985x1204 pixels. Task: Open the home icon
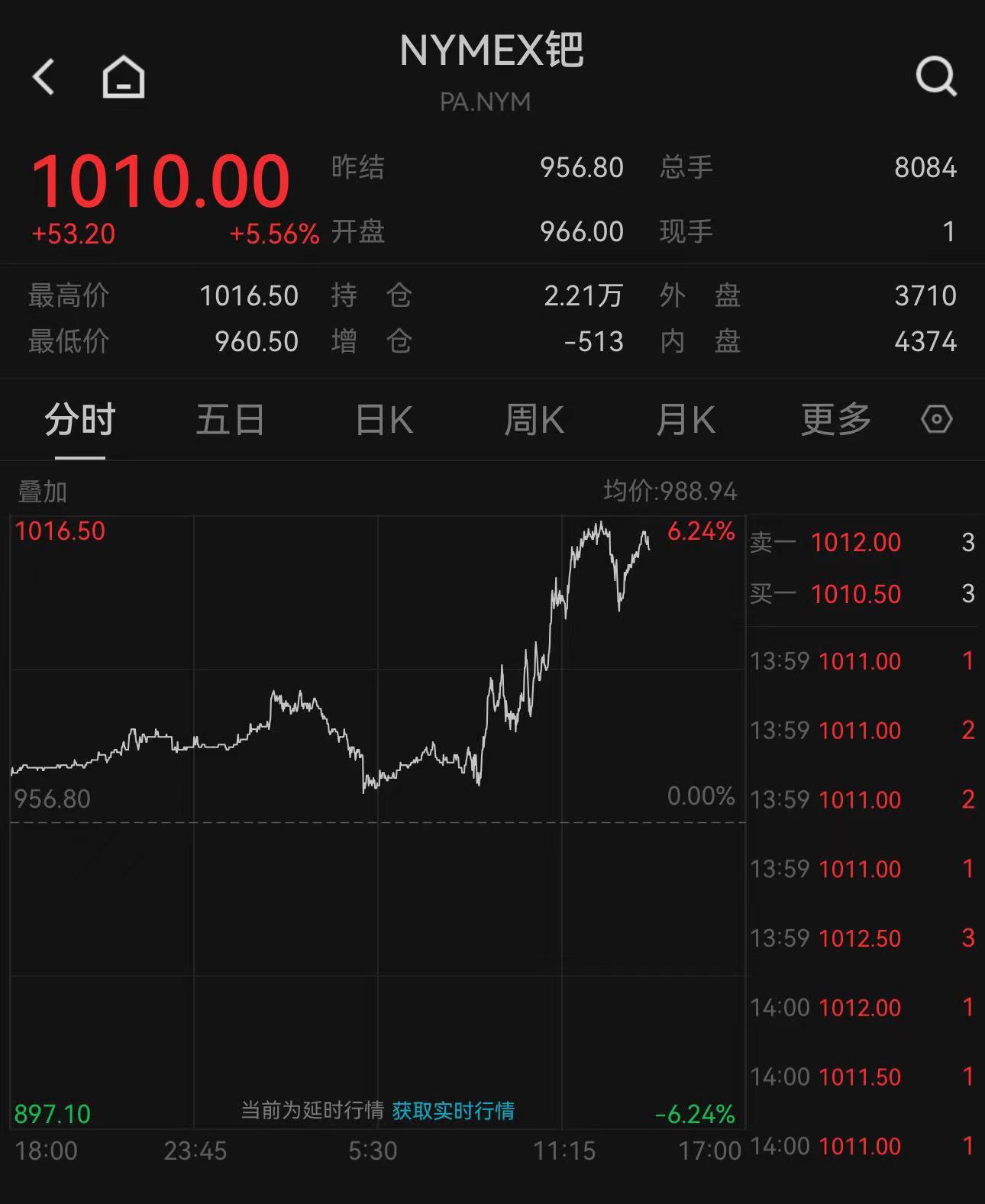(x=124, y=77)
